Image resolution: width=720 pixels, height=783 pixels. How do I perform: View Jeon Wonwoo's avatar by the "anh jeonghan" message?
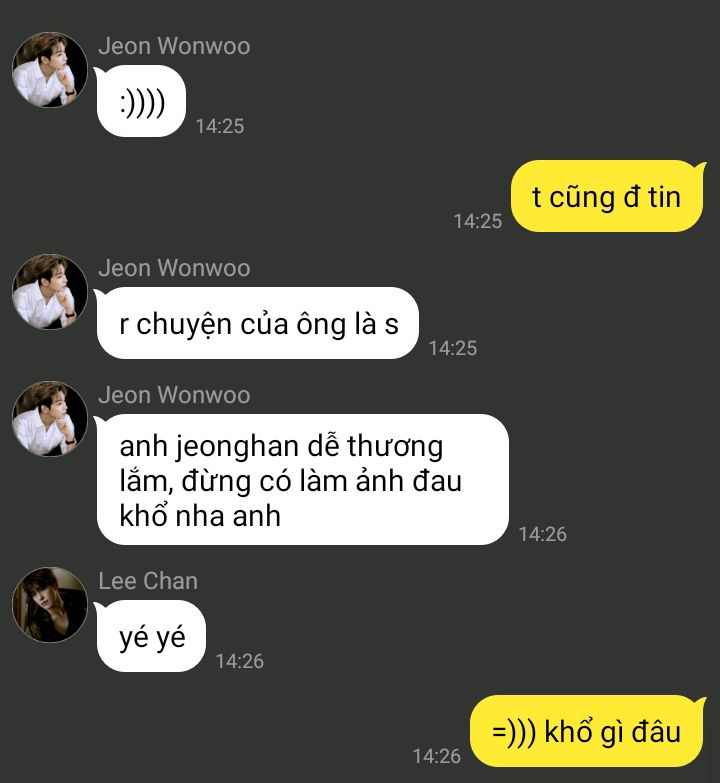pos(49,419)
